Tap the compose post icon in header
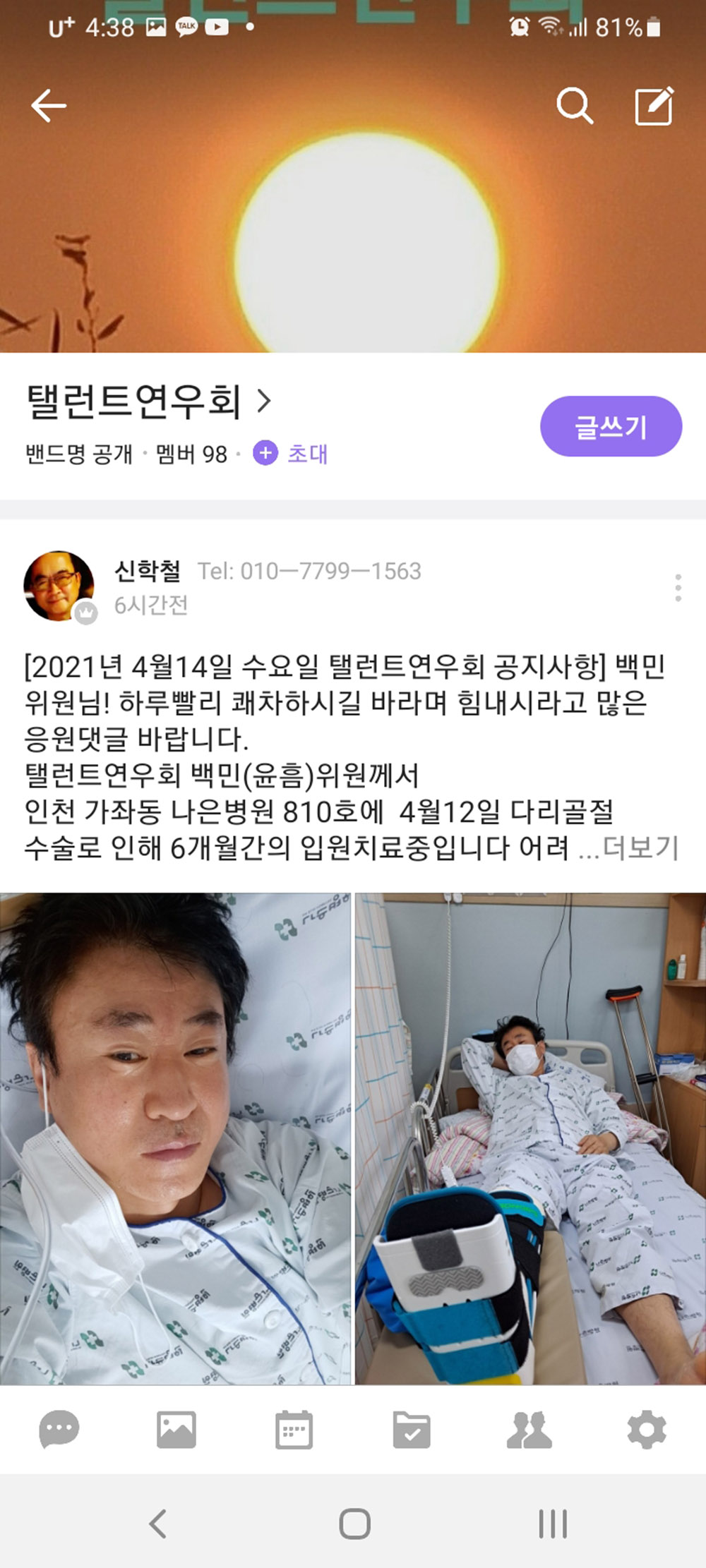 (x=654, y=107)
